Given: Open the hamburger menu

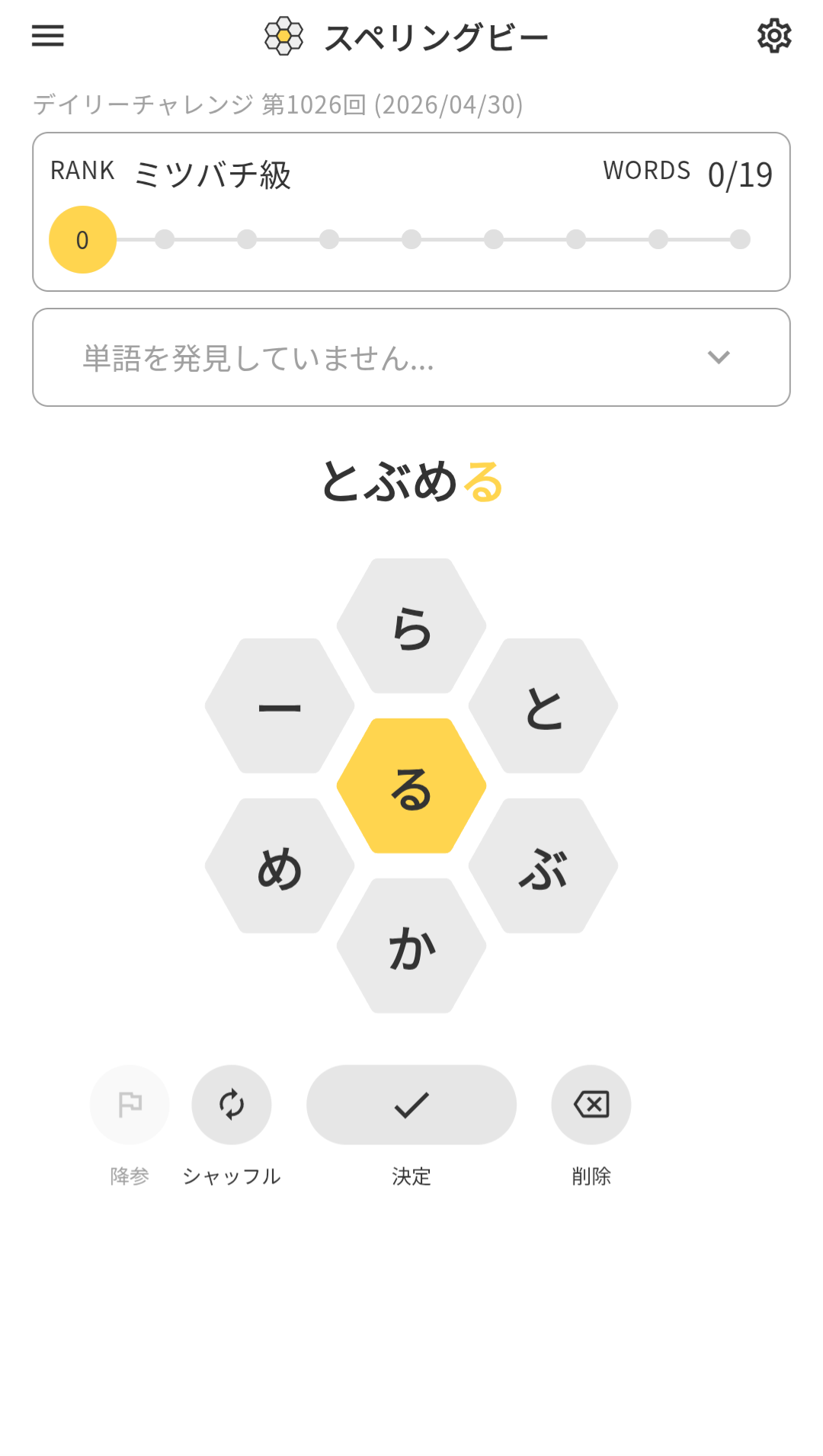Looking at the screenshot, I should point(47,35).
